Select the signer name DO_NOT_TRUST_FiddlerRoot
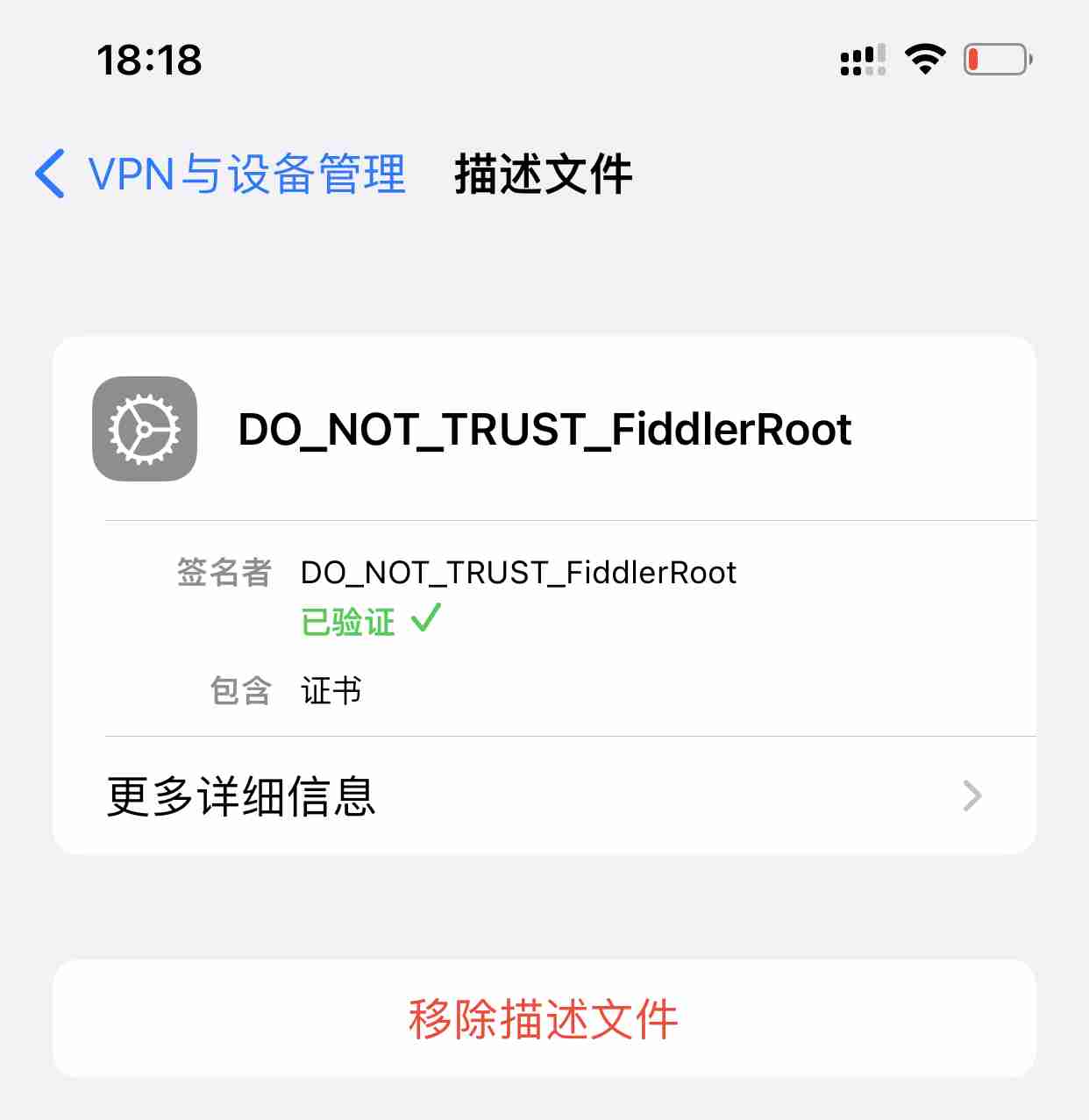The width and height of the screenshot is (1089, 1120). 517,572
